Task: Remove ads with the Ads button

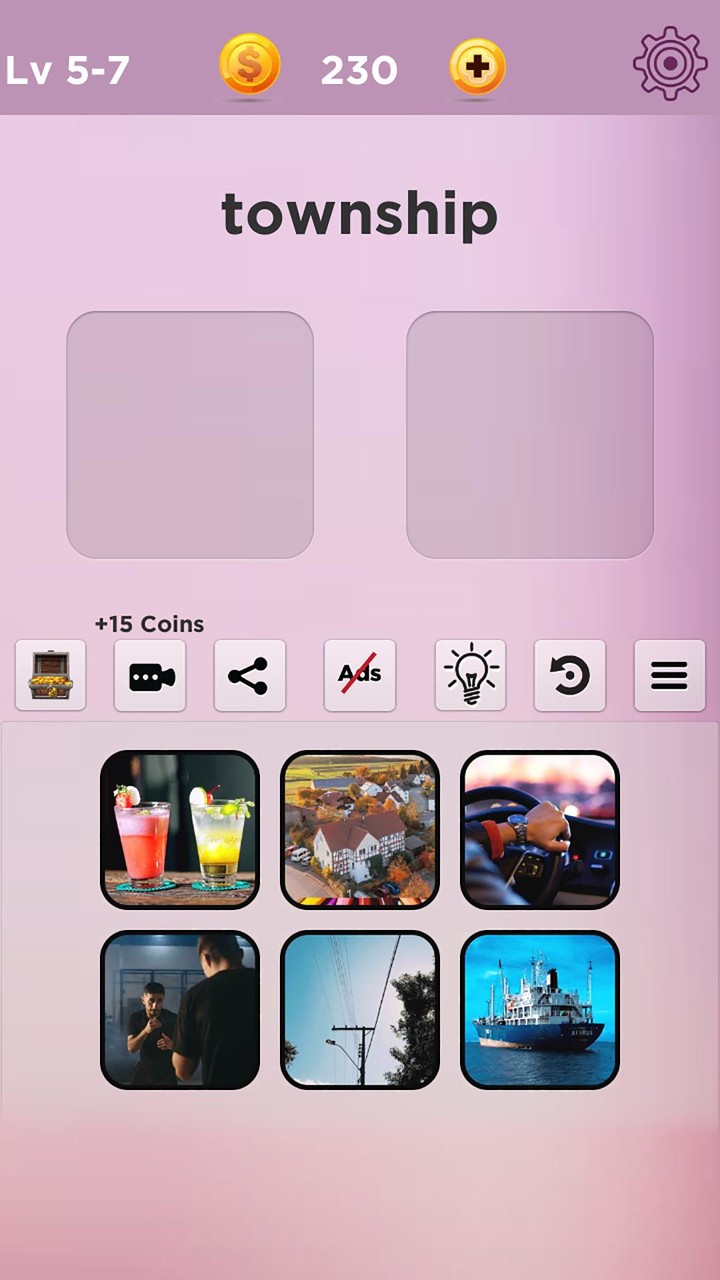Action: coord(360,676)
